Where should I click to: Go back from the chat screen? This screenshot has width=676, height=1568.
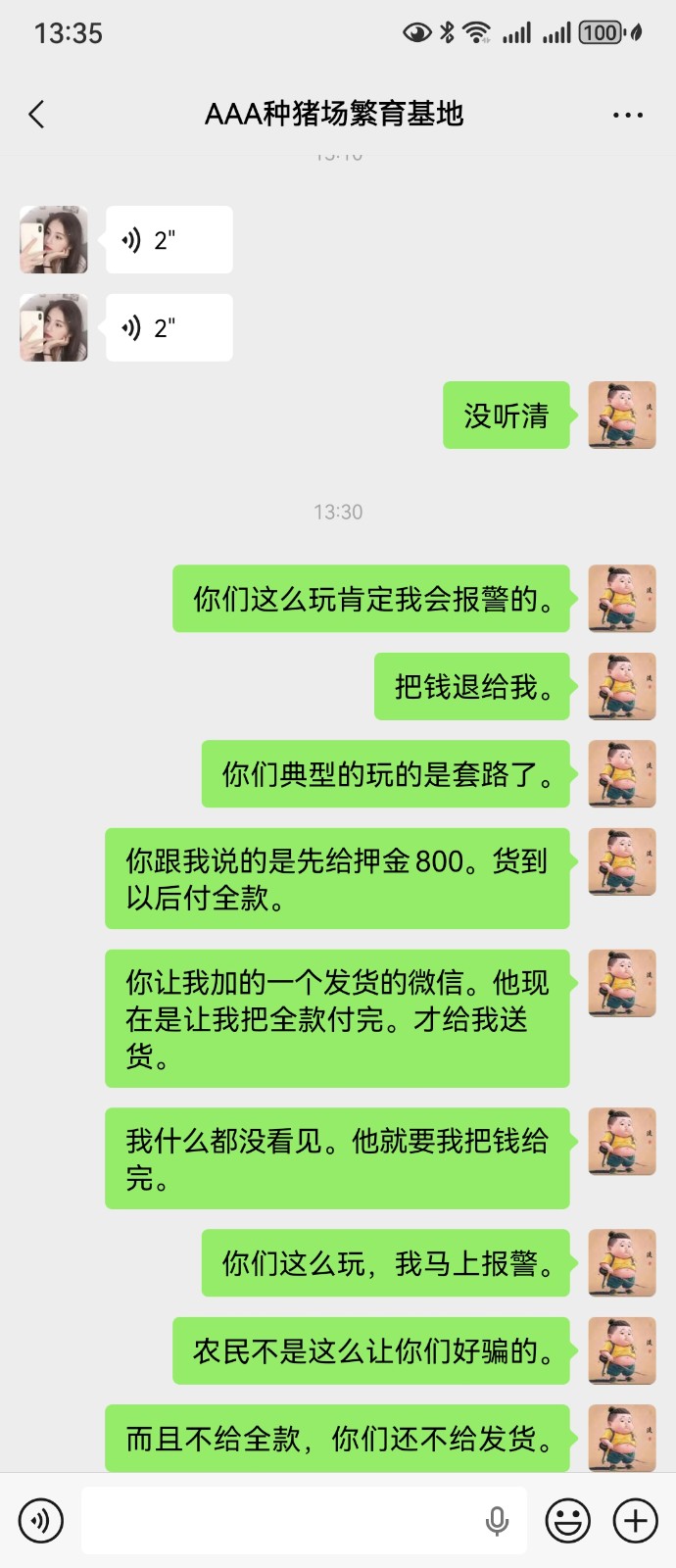pyautogui.click(x=36, y=115)
